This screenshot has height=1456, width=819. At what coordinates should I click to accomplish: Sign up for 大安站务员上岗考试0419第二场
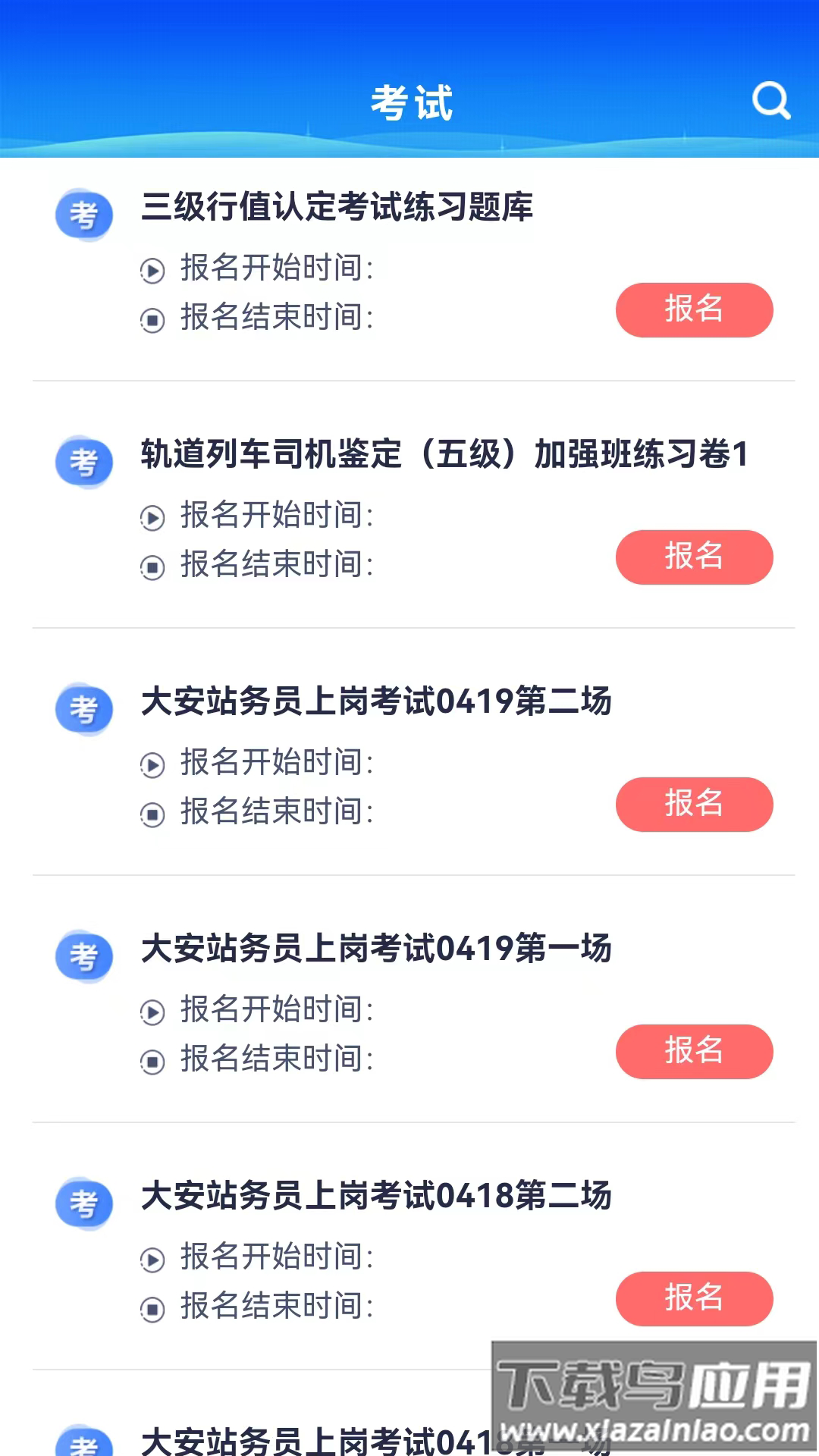tap(694, 805)
